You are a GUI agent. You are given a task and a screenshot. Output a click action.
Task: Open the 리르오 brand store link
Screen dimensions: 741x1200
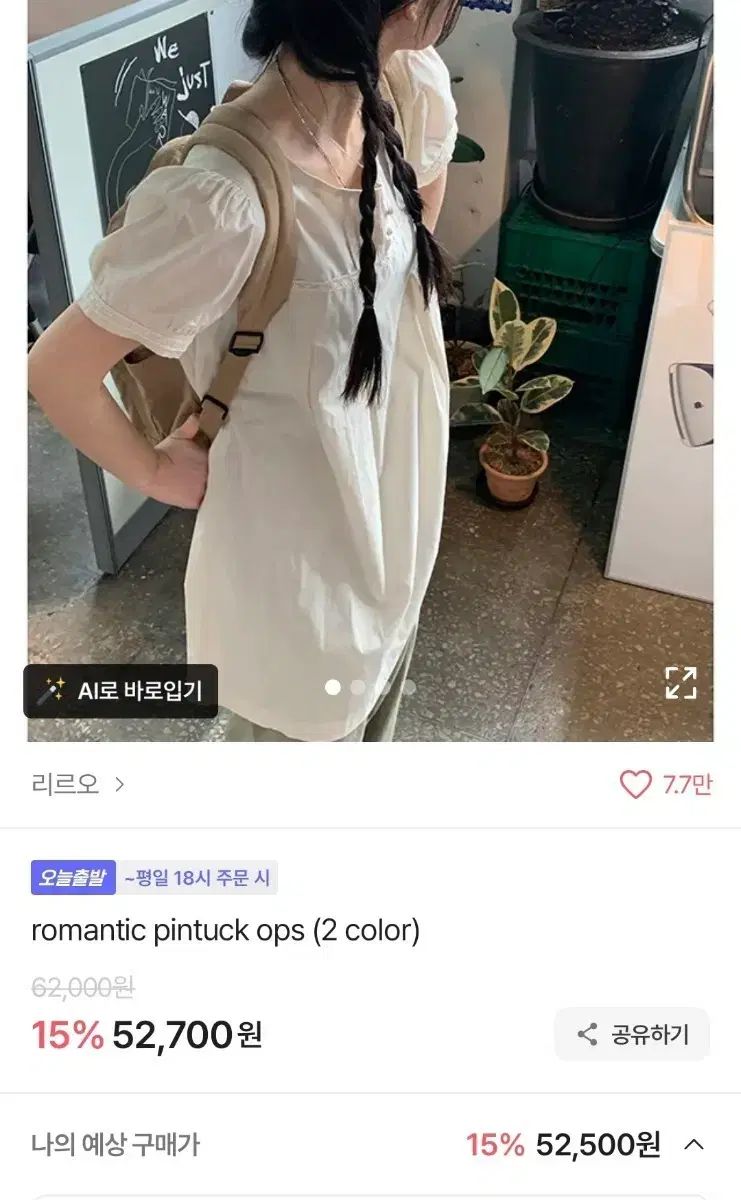coord(78,785)
